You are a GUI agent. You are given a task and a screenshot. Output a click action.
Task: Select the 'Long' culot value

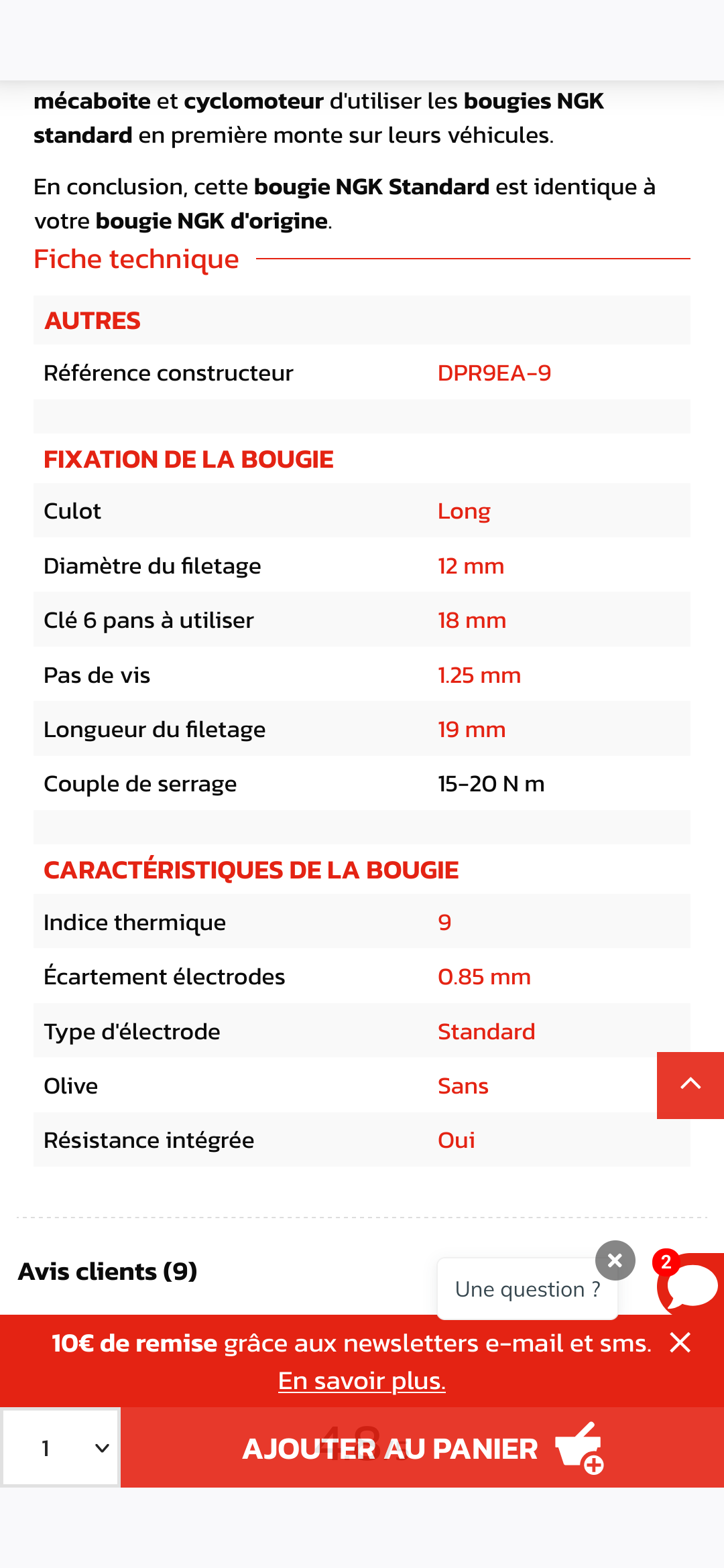pyautogui.click(x=464, y=511)
